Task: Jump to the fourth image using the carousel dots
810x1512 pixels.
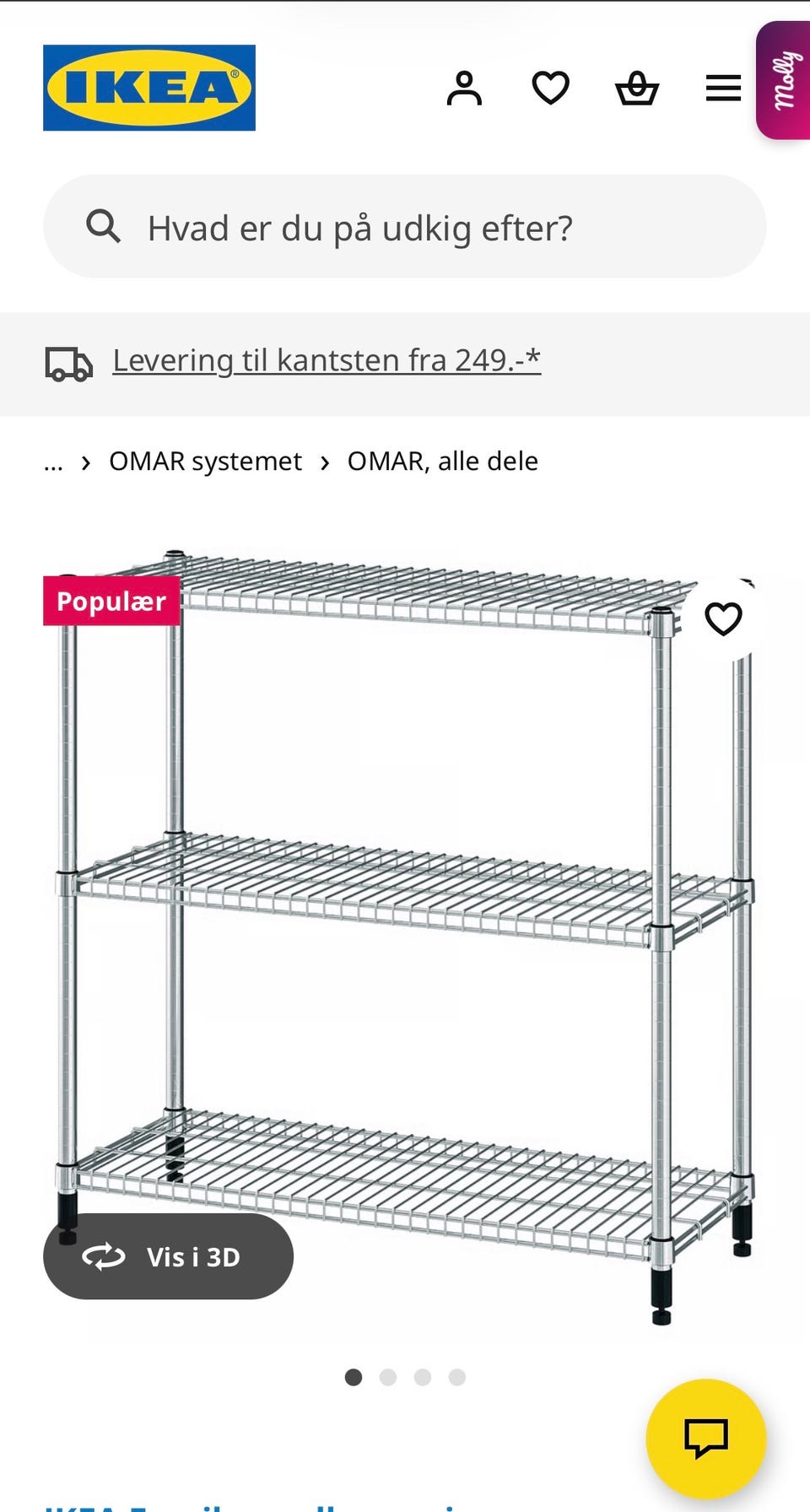Action: pos(456,1376)
